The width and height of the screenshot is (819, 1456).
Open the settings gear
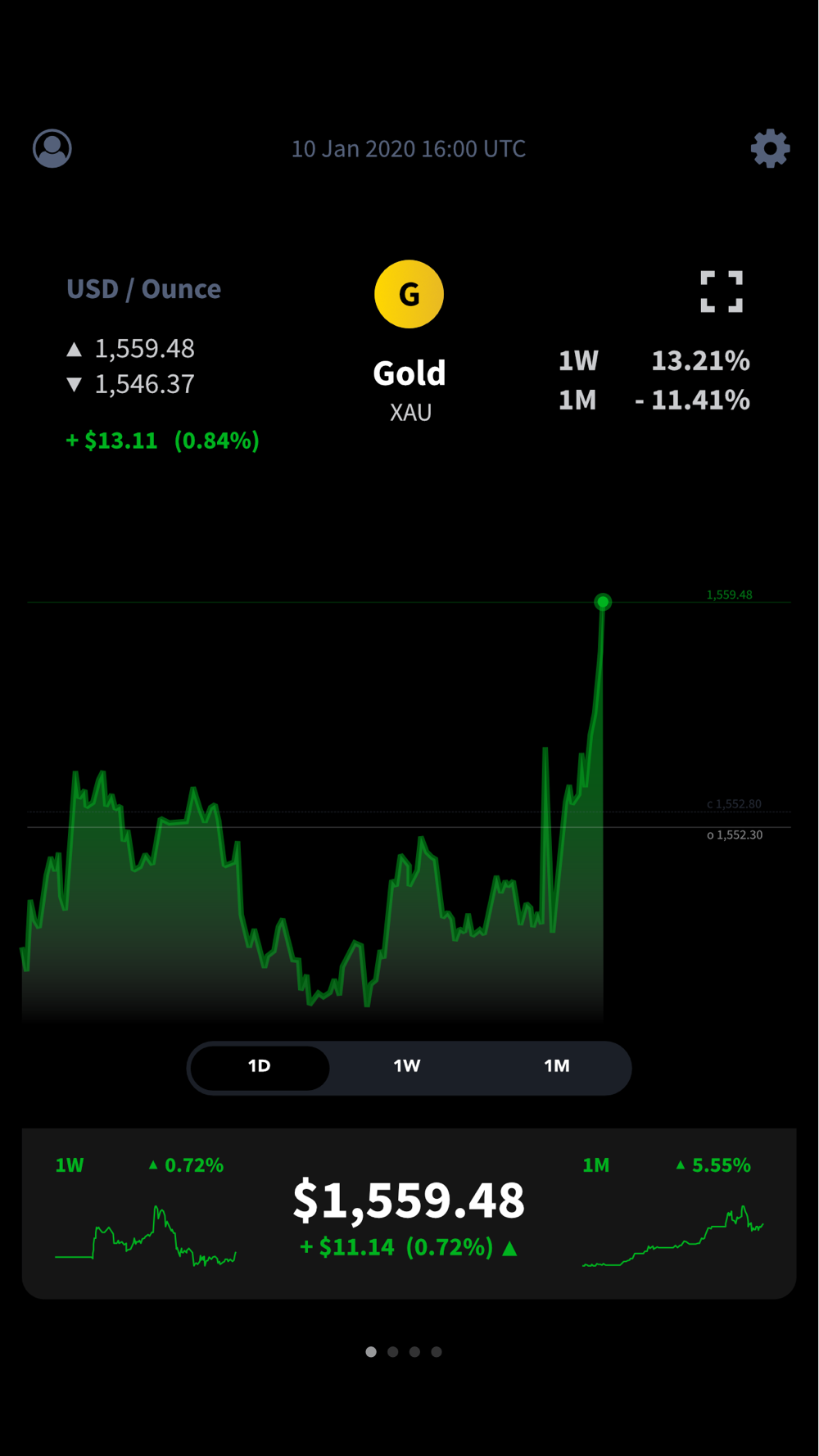tap(770, 148)
